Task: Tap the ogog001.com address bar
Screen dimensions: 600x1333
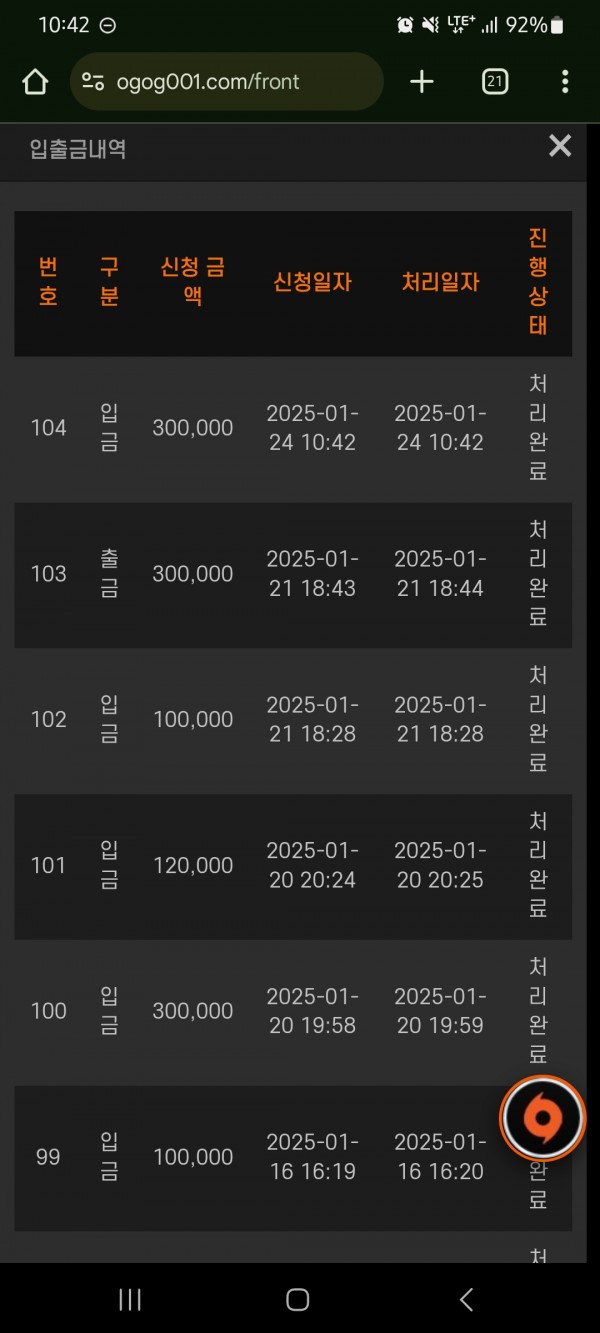Action: click(227, 82)
